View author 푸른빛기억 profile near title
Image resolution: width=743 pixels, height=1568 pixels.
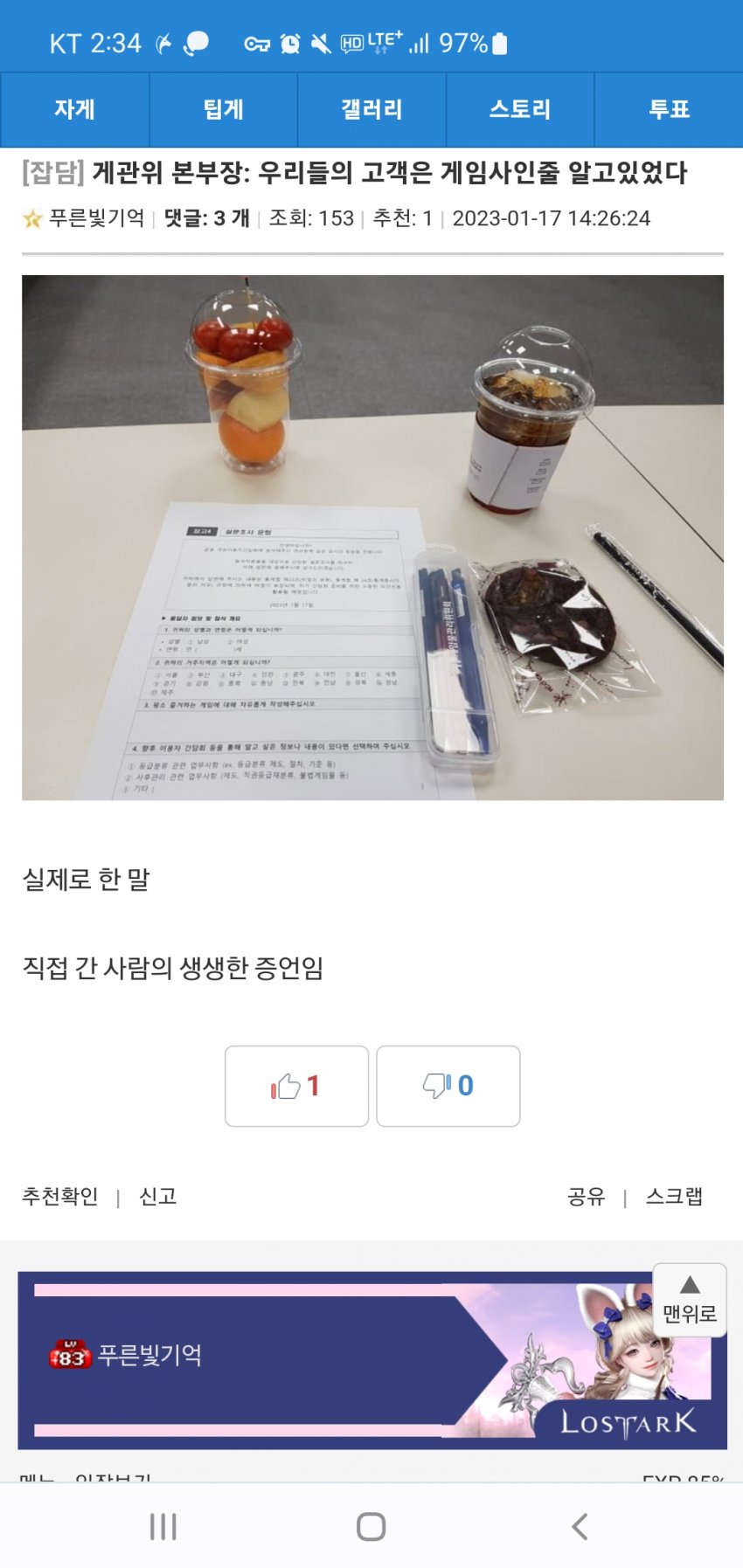coord(96,218)
